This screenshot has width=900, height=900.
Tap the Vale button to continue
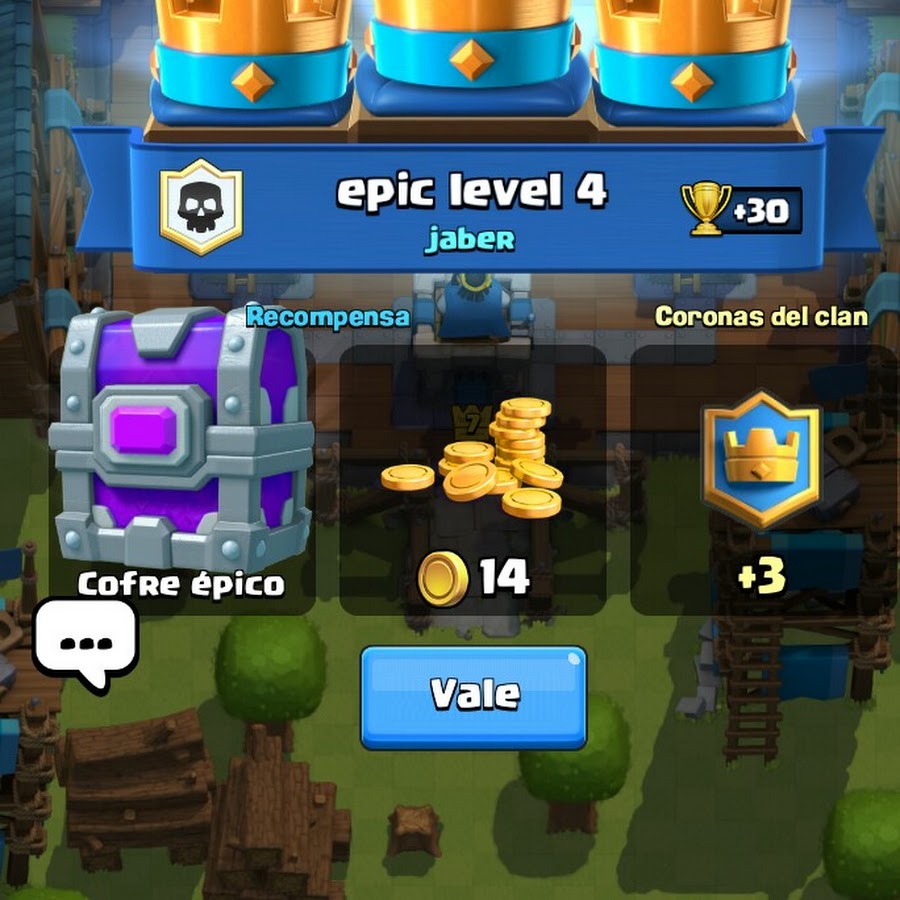473,696
